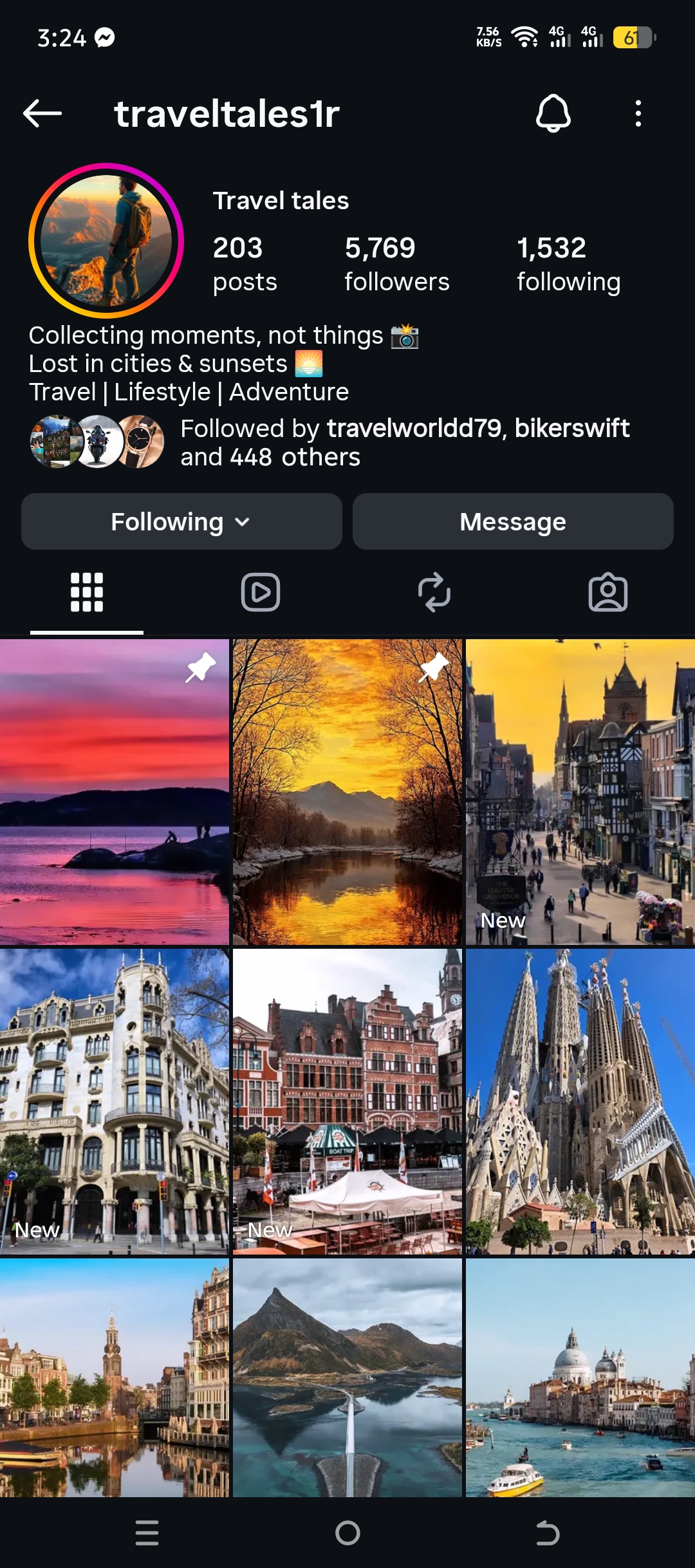Open the new Tudor street post
Viewport: 695px width, 1568px height.
(580, 792)
